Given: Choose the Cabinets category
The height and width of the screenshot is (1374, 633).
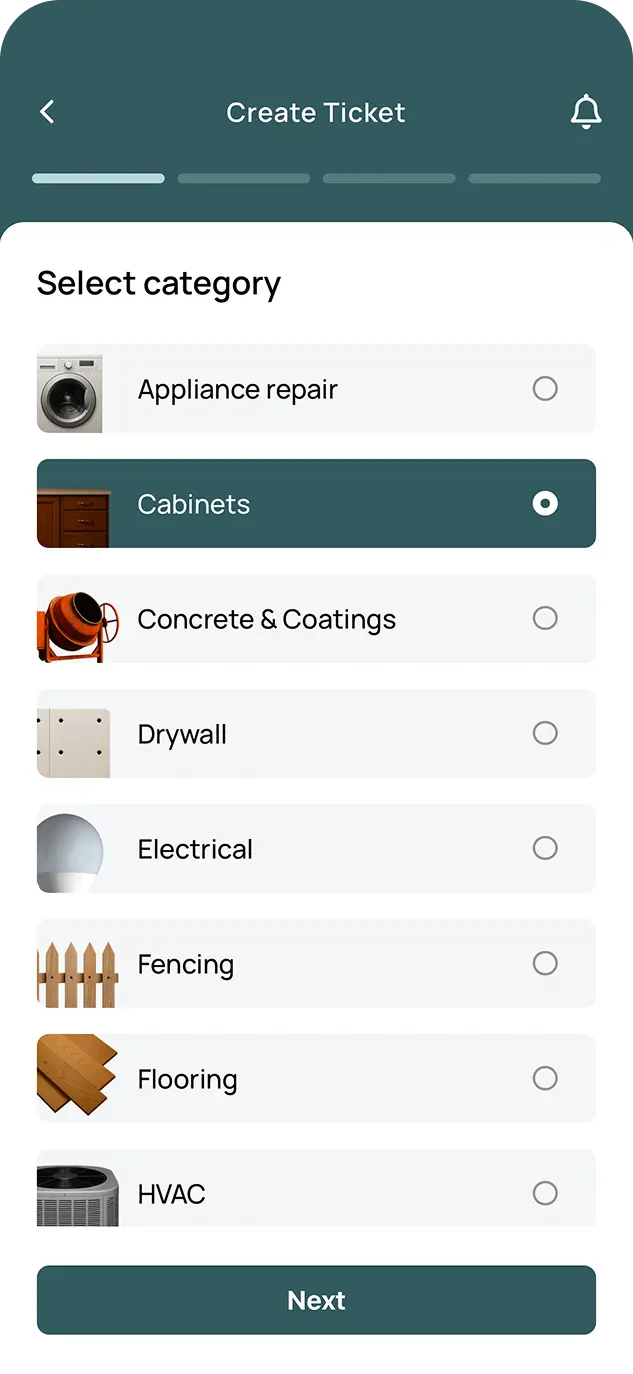Looking at the screenshot, I should point(316,504).
